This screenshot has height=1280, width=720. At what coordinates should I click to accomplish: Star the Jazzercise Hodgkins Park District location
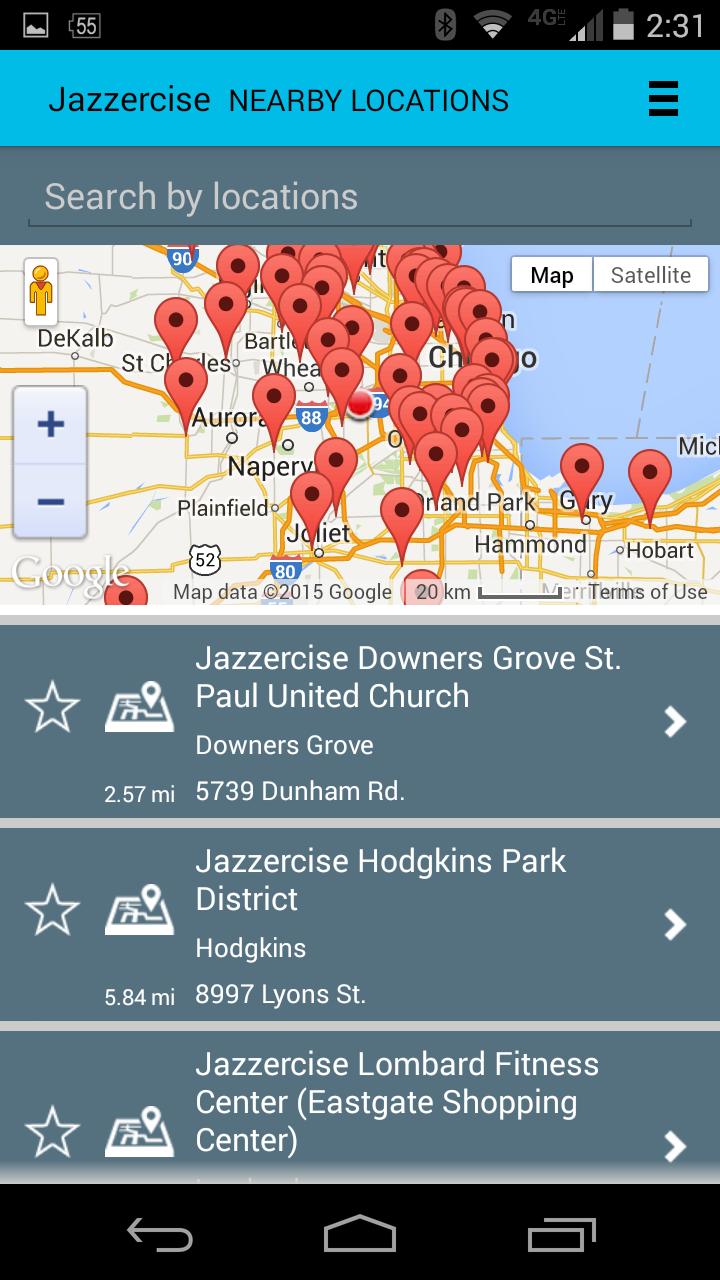[x=52, y=911]
